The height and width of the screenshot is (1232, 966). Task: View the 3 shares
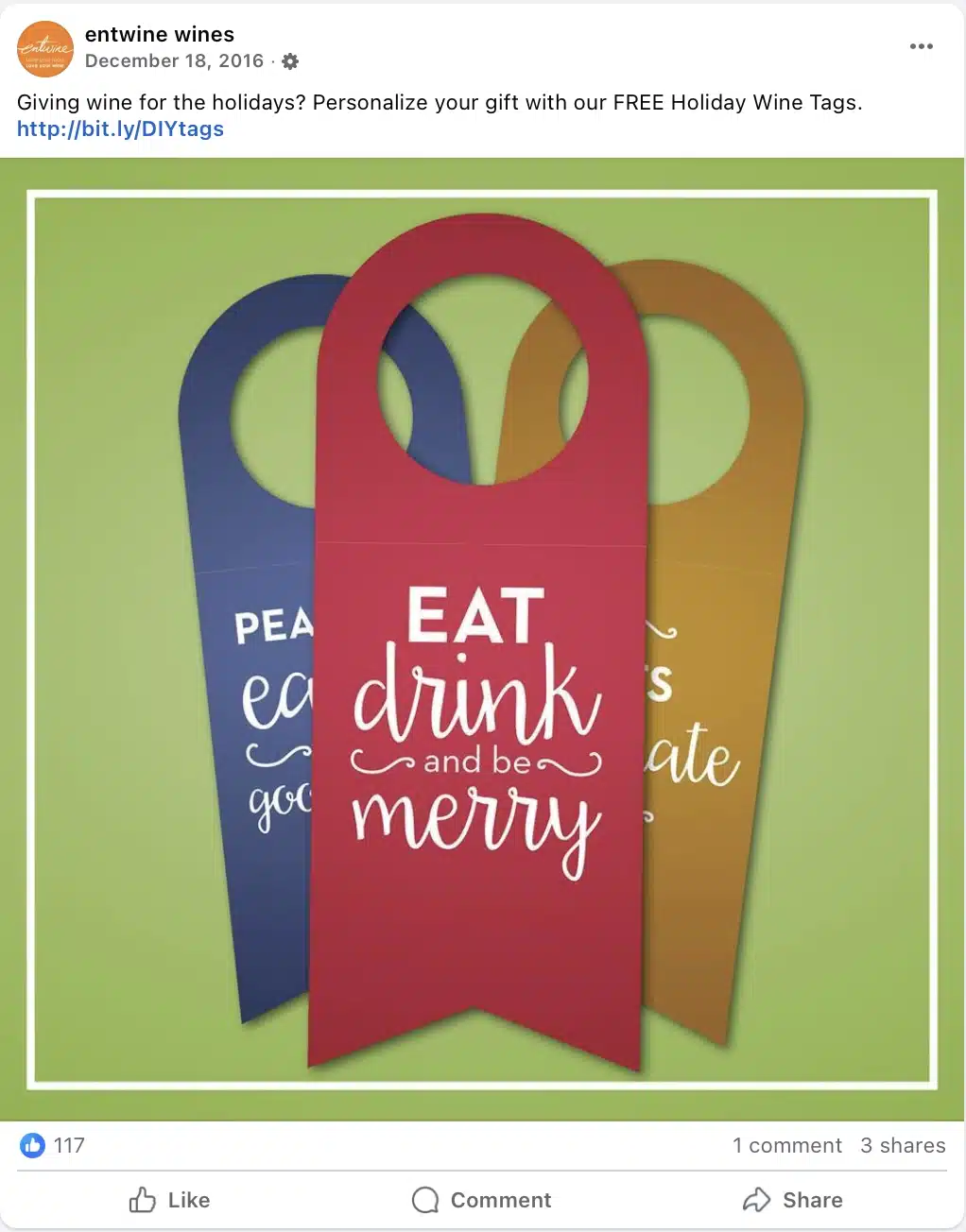902,1145
